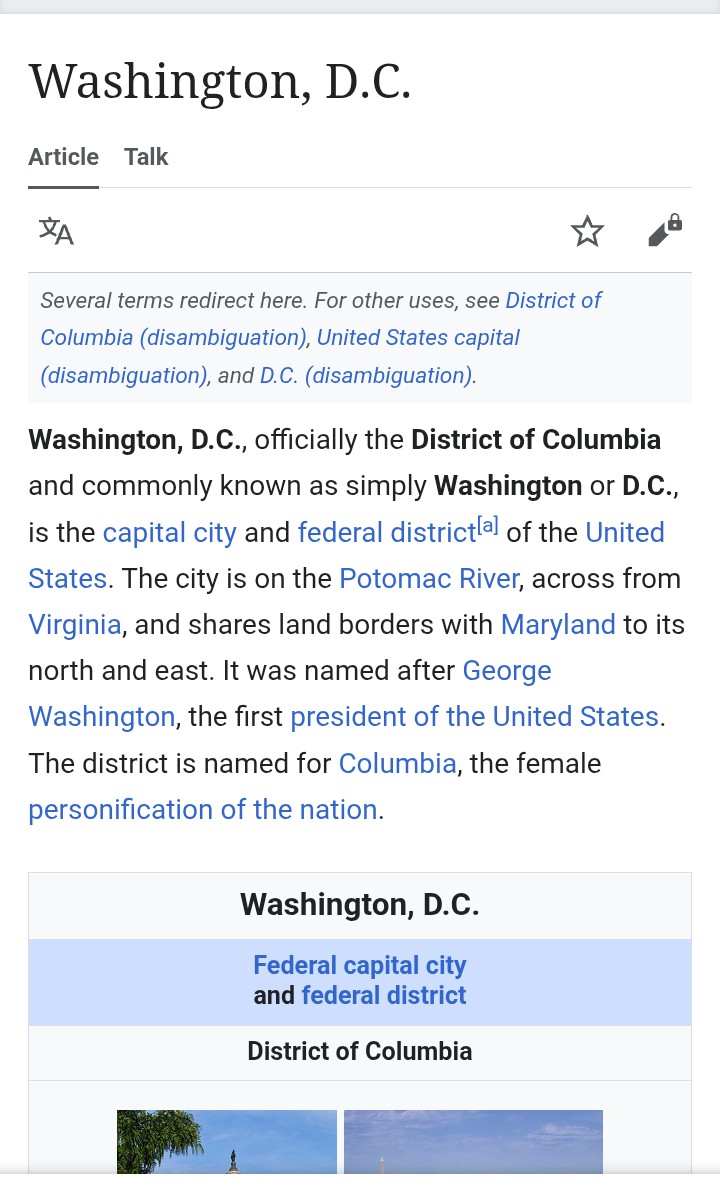The height and width of the screenshot is (1181, 720).
Task: Open Federal capital city infobox link
Action: pos(359,965)
